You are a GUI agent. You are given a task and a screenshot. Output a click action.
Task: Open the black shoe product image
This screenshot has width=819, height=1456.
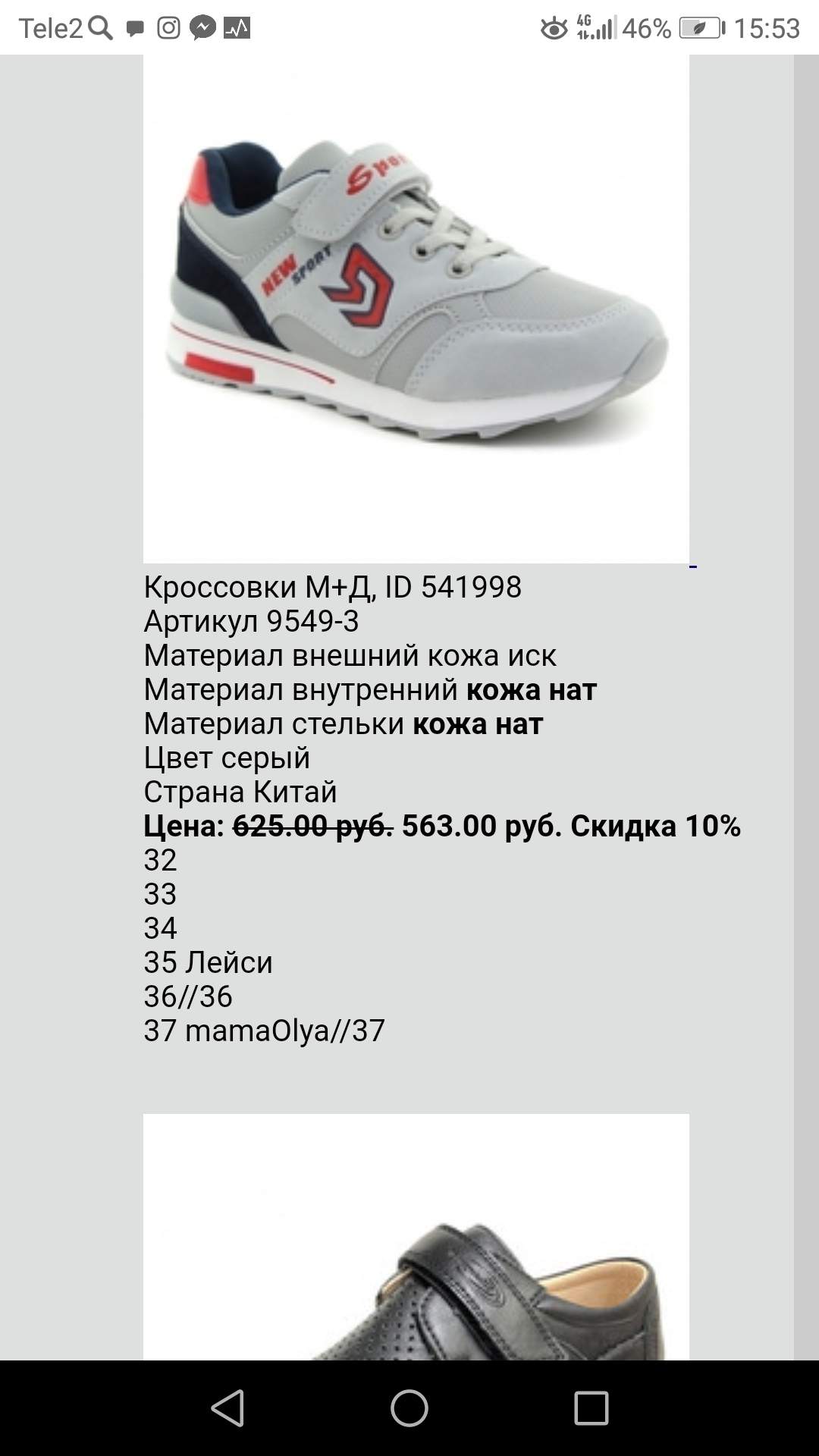[x=416, y=1237]
